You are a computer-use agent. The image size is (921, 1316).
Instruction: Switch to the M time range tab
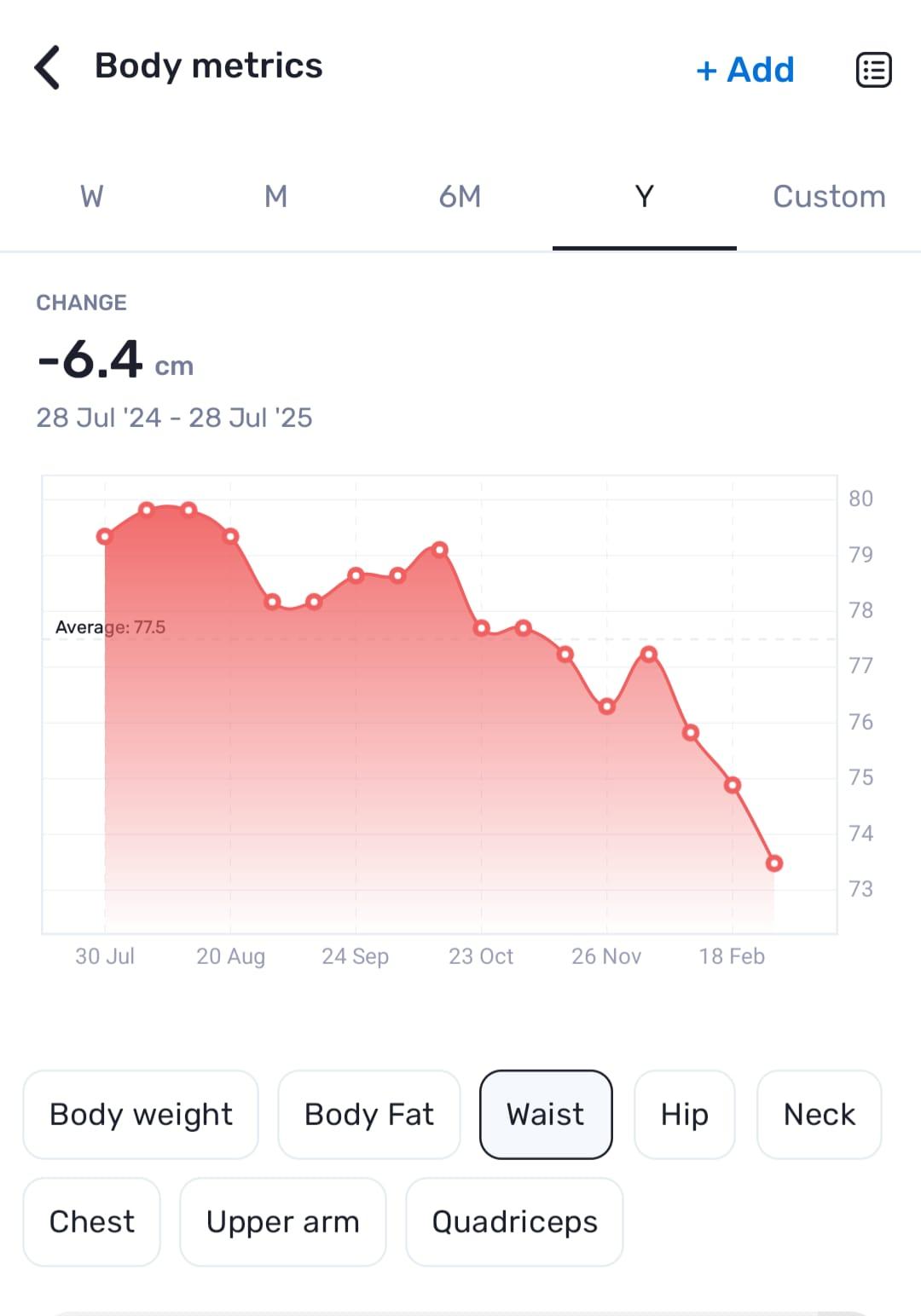pyautogui.click(x=275, y=197)
